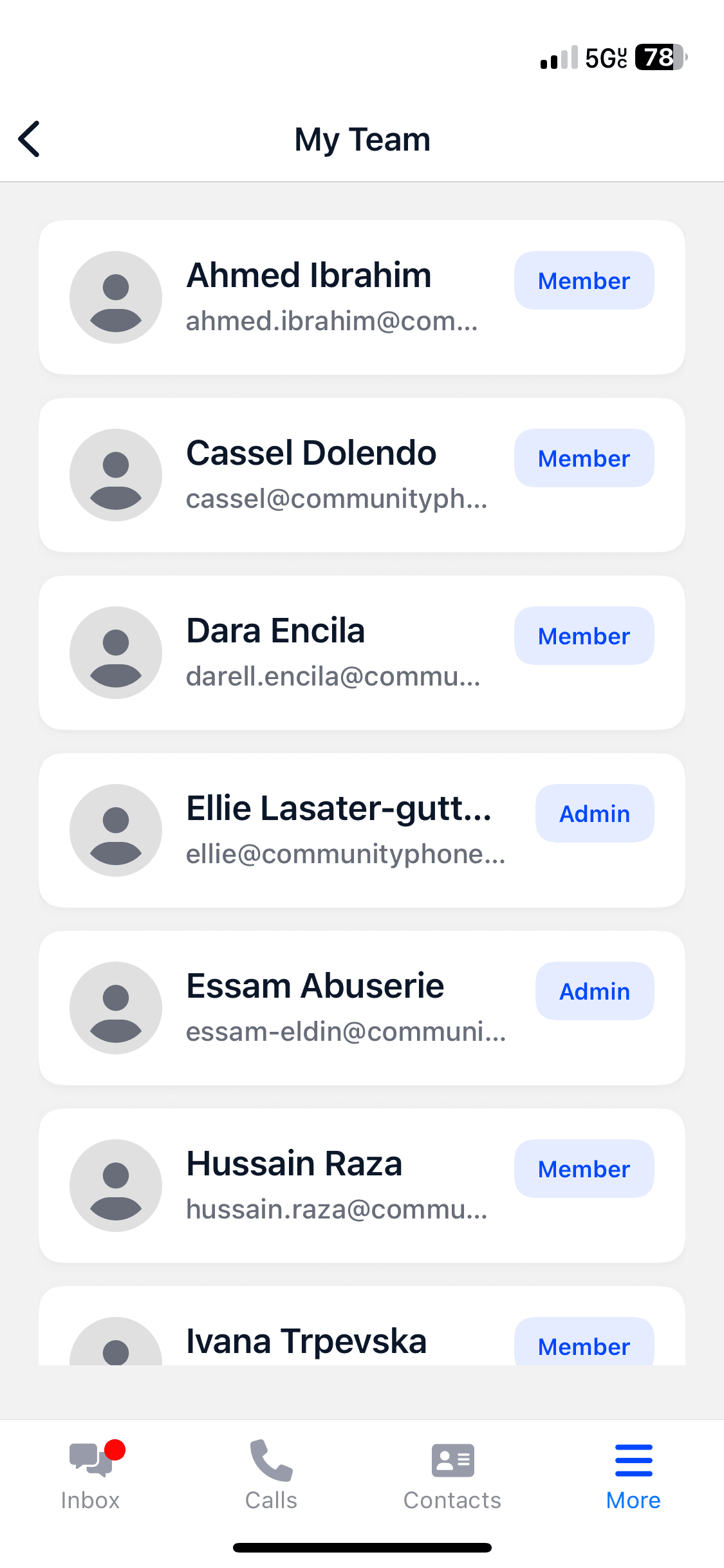The width and height of the screenshot is (724, 1568).
Task: Open the Inbox tab icon
Action: [90, 1461]
